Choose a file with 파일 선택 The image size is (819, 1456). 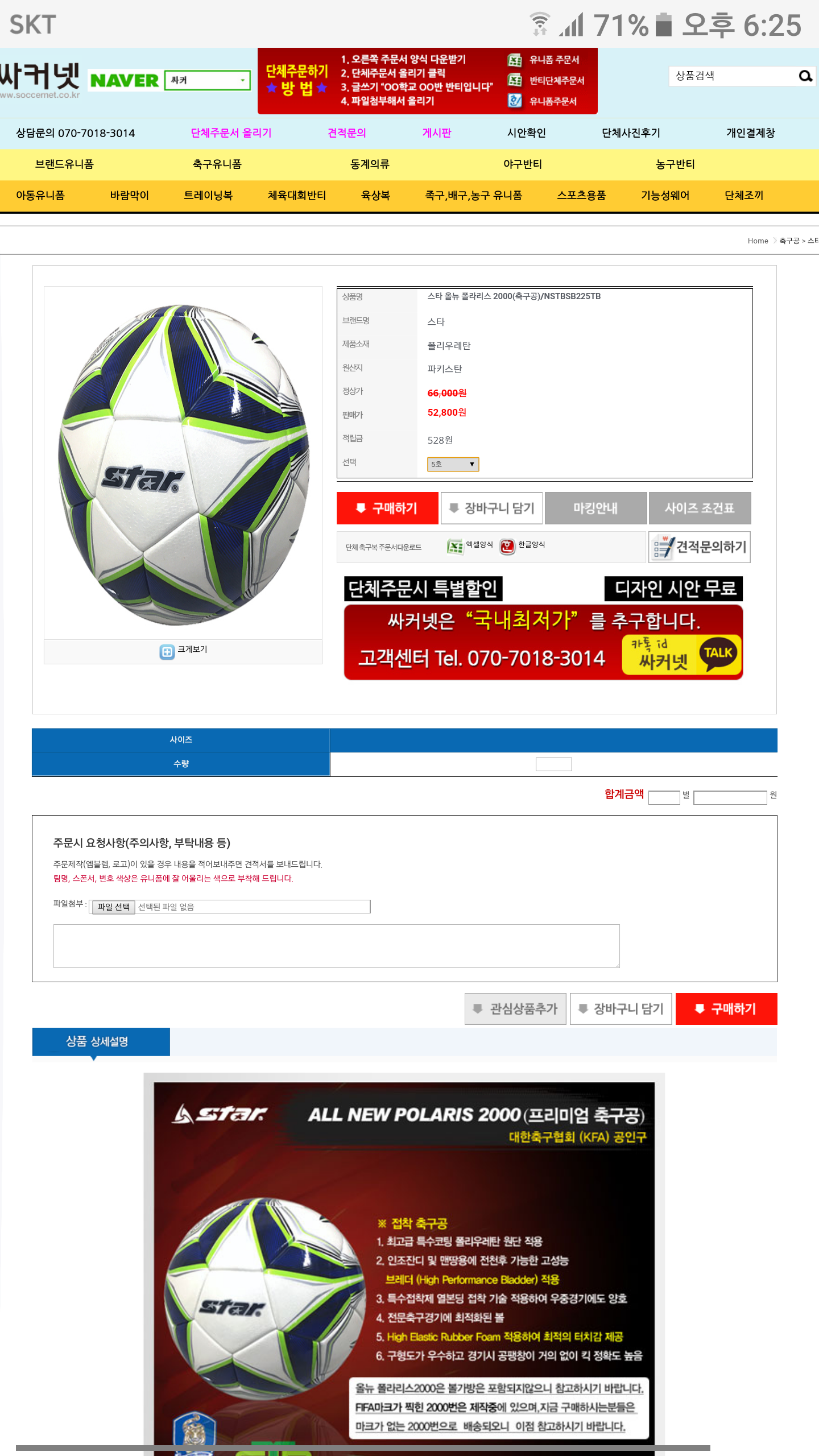pos(113,907)
